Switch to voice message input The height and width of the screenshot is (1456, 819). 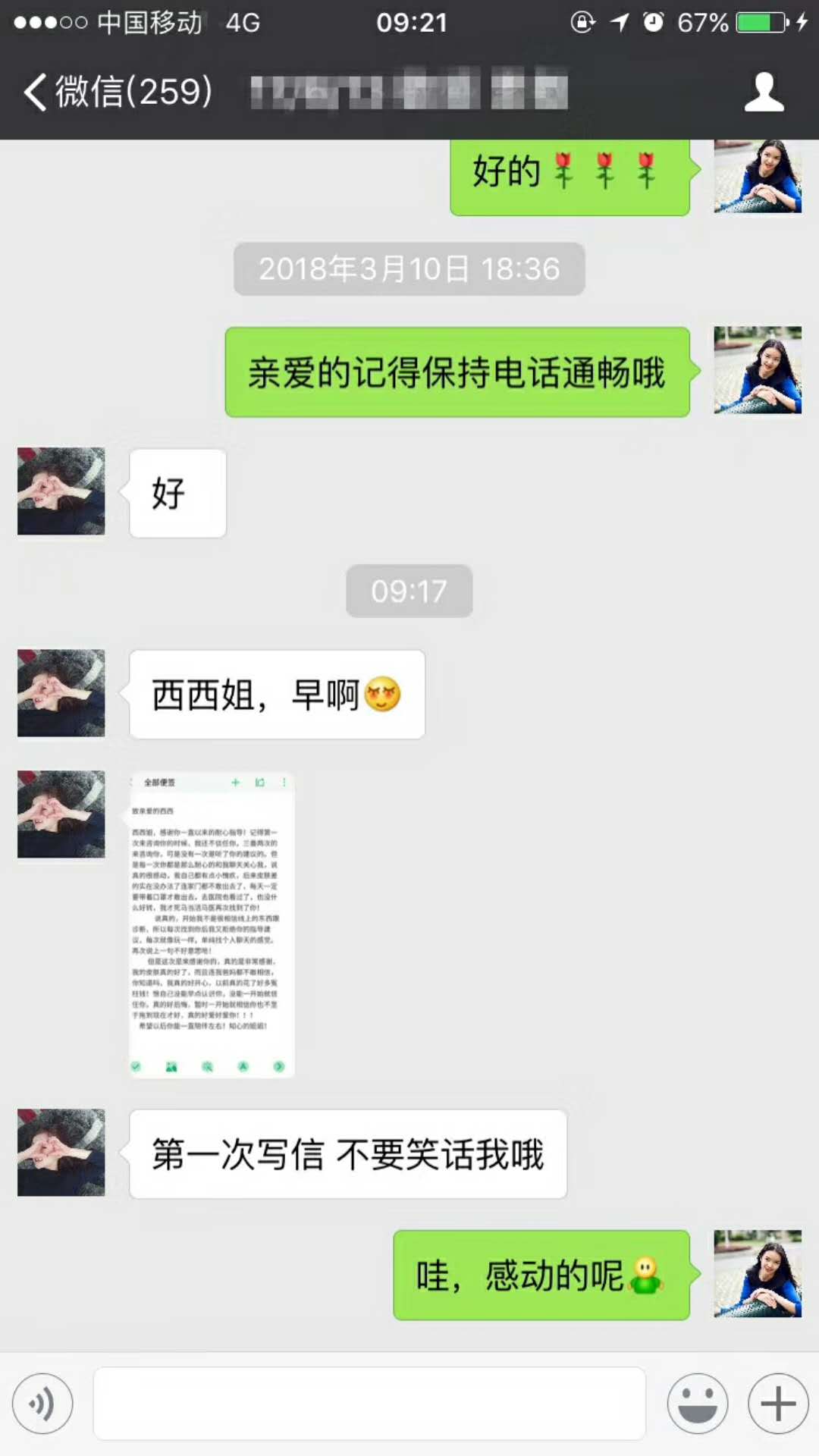click(42, 1404)
